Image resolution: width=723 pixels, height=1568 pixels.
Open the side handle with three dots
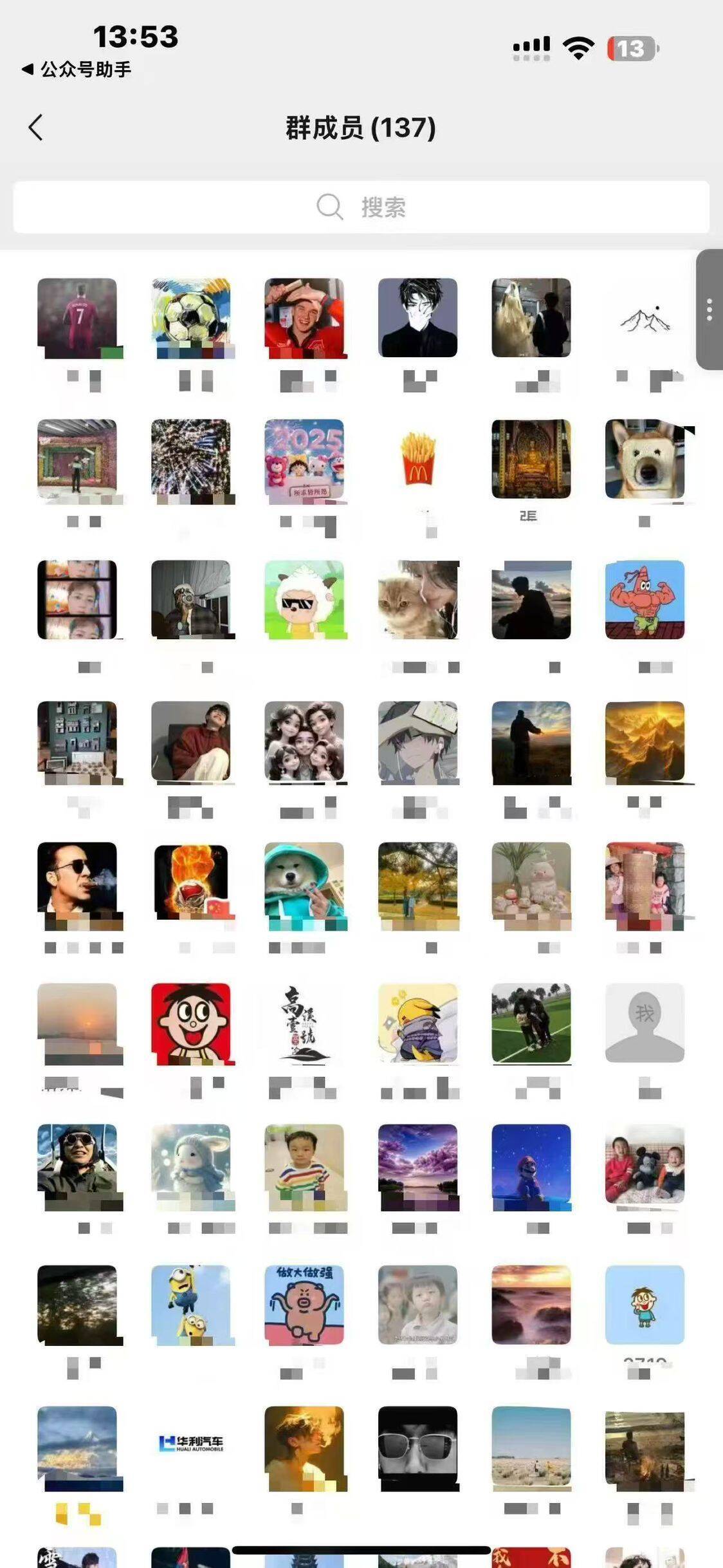pos(709,310)
